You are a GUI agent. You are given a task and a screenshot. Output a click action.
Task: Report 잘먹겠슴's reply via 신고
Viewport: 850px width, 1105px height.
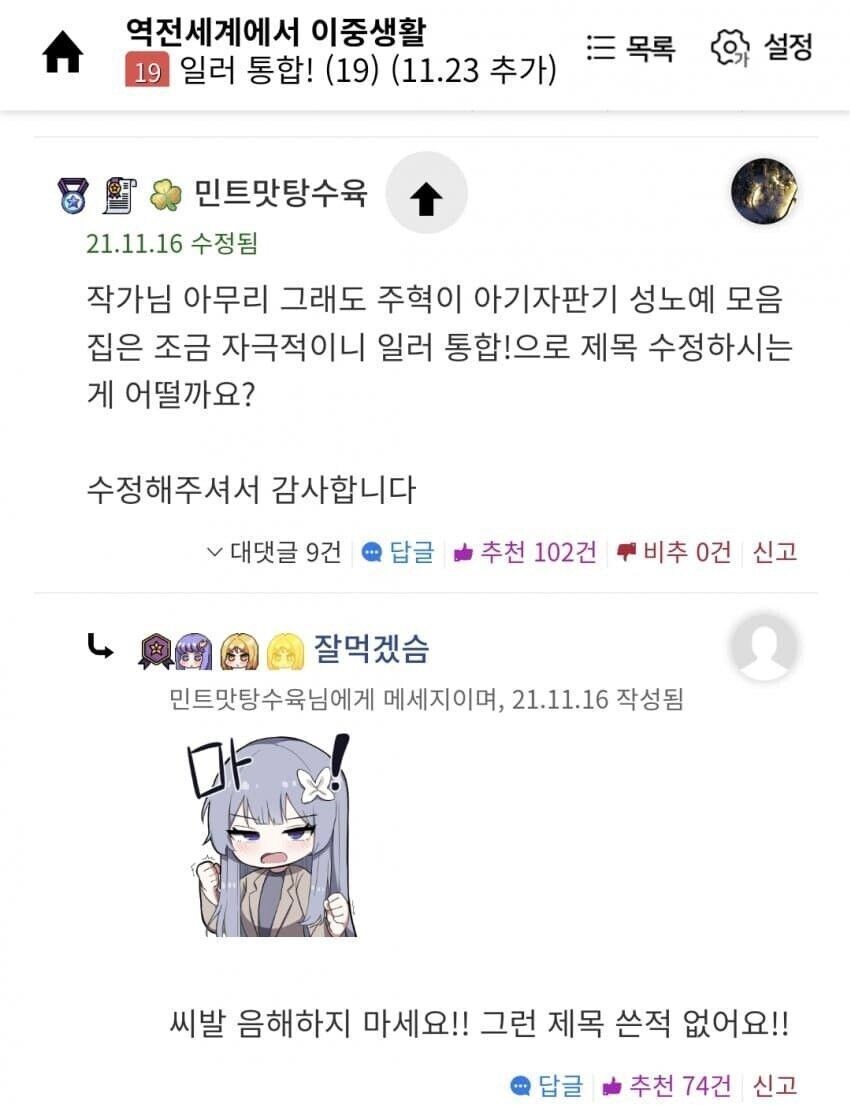tap(774, 1085)
